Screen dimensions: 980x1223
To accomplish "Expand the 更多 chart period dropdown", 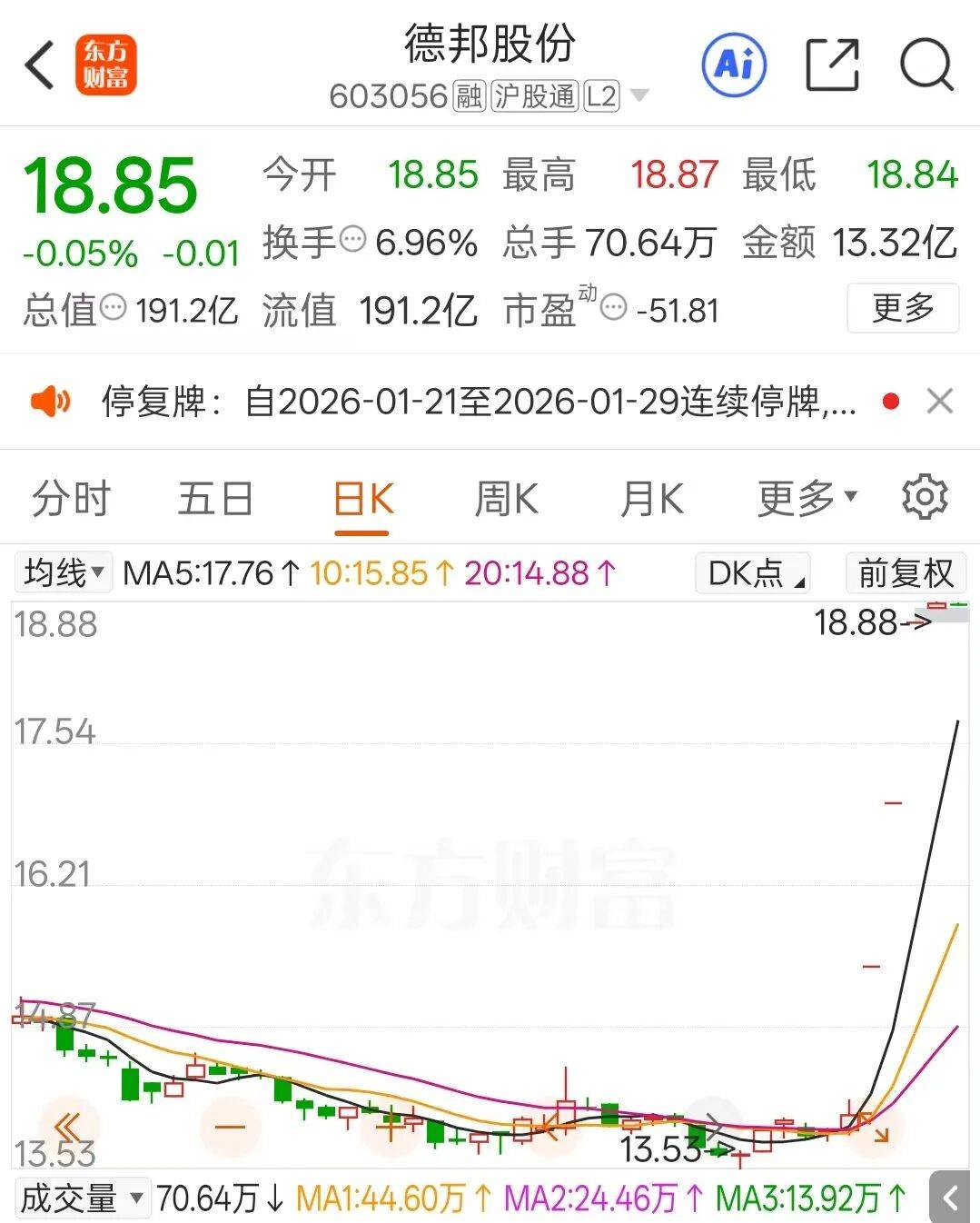I will coord(804,498).
